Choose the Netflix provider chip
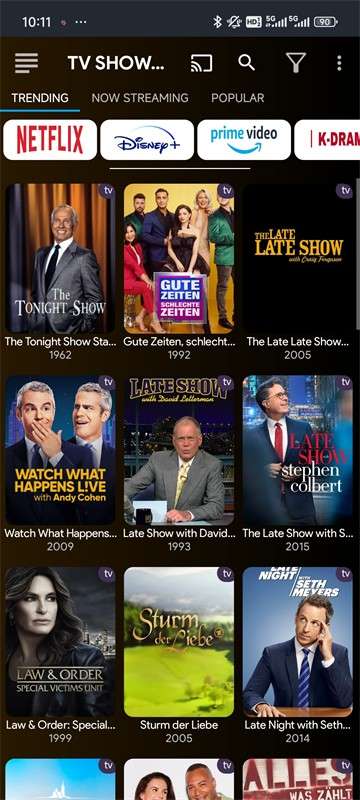 tap(50, 140)
